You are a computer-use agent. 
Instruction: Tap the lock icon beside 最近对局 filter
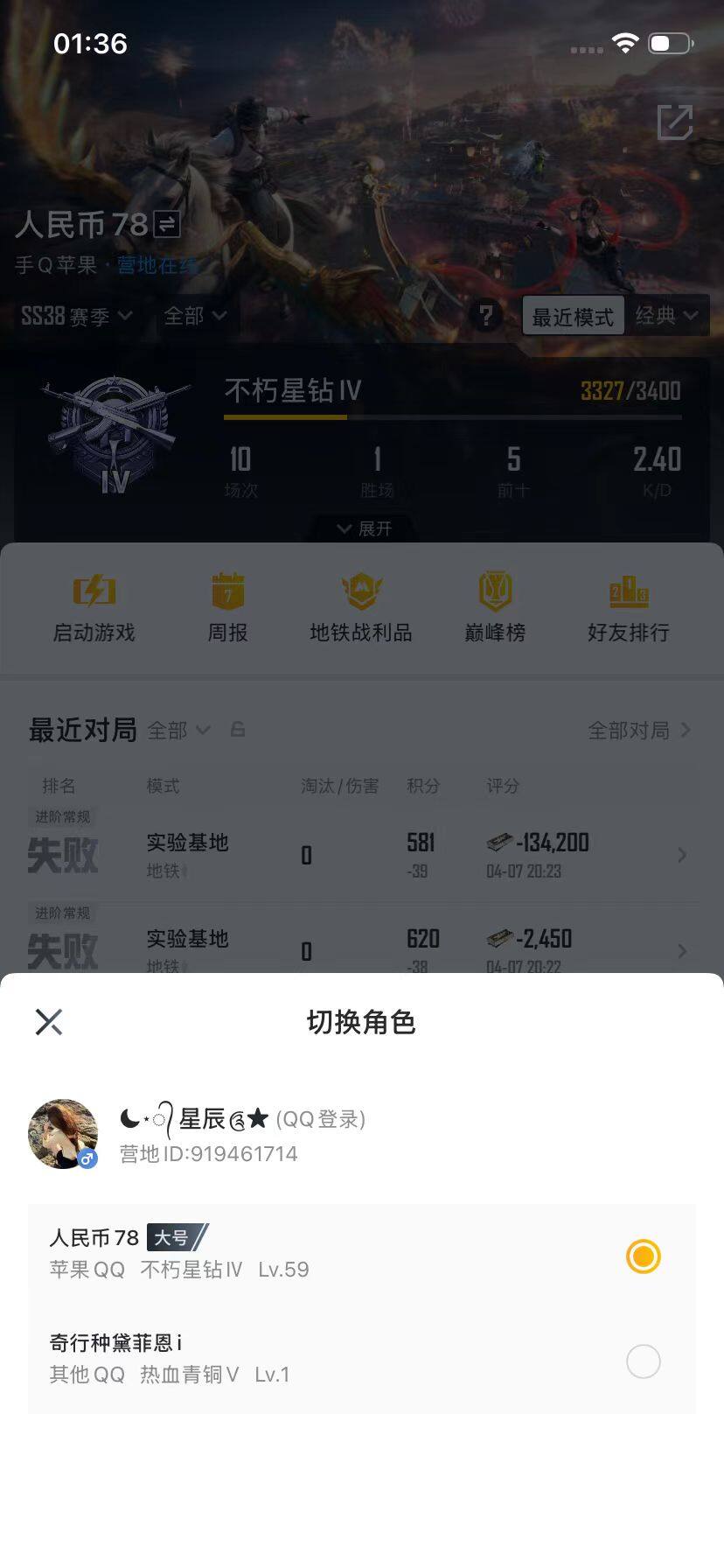(x=238, y=729)
